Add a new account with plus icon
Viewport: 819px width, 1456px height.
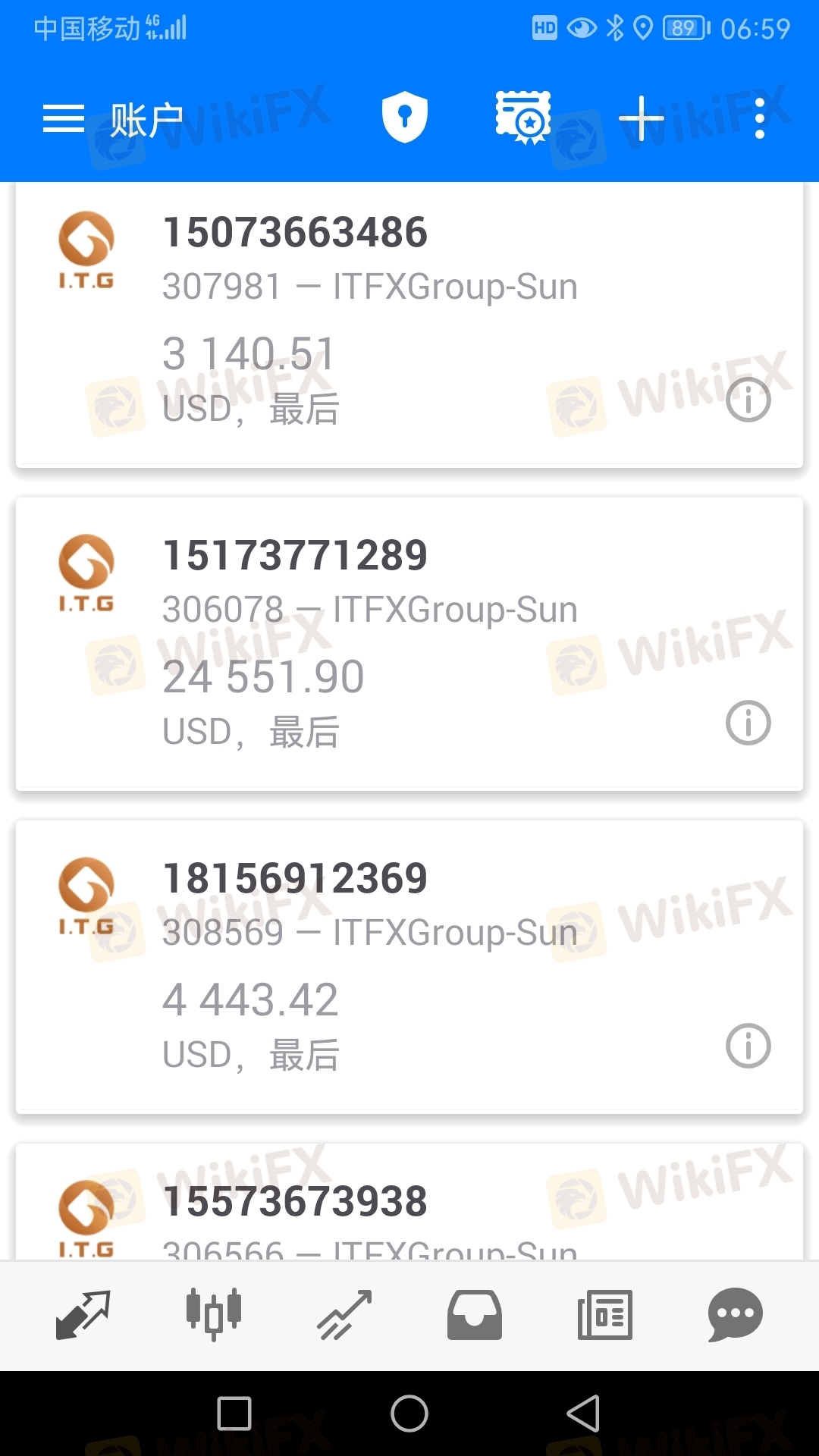point(641,119)
